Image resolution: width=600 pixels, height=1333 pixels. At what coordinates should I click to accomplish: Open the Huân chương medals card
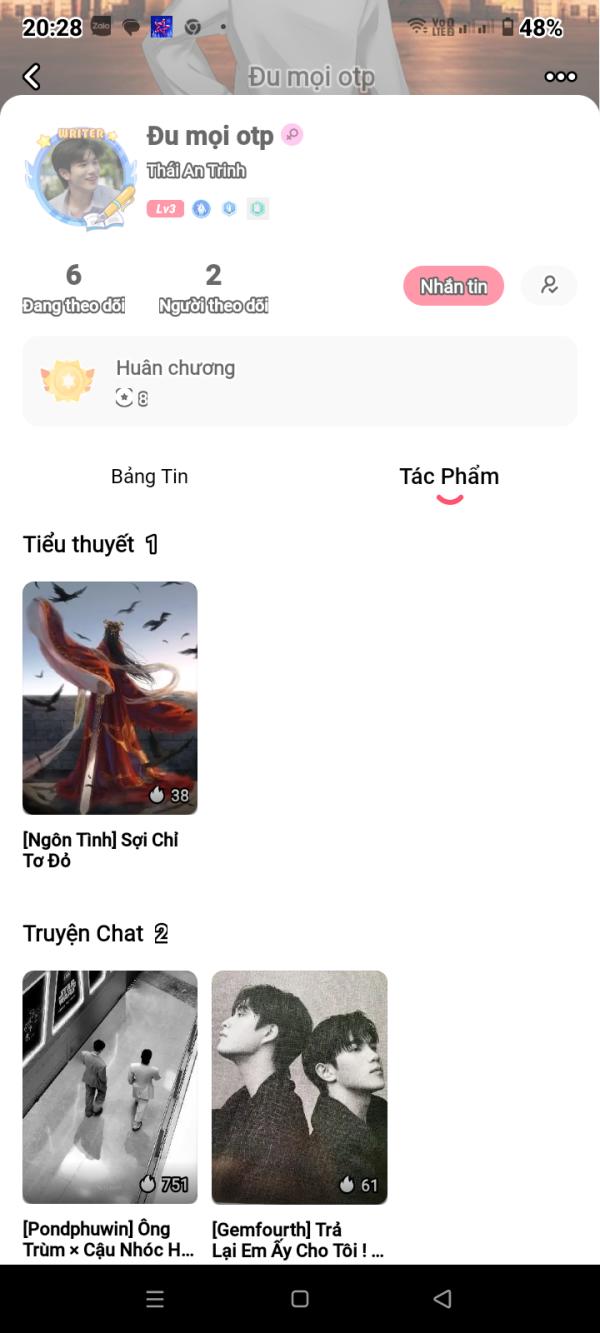point(300,381)
